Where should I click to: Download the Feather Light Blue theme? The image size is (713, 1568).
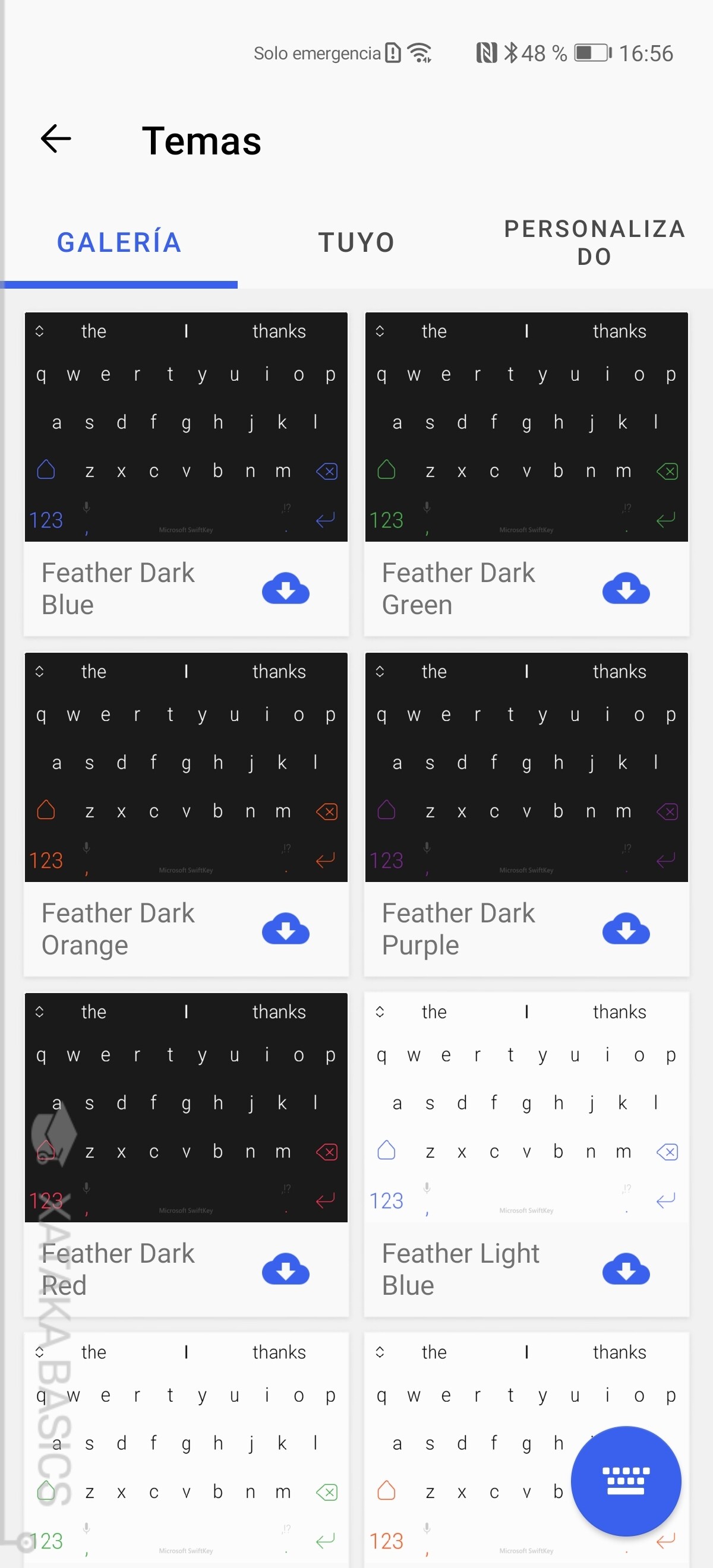coord(626,1269)
